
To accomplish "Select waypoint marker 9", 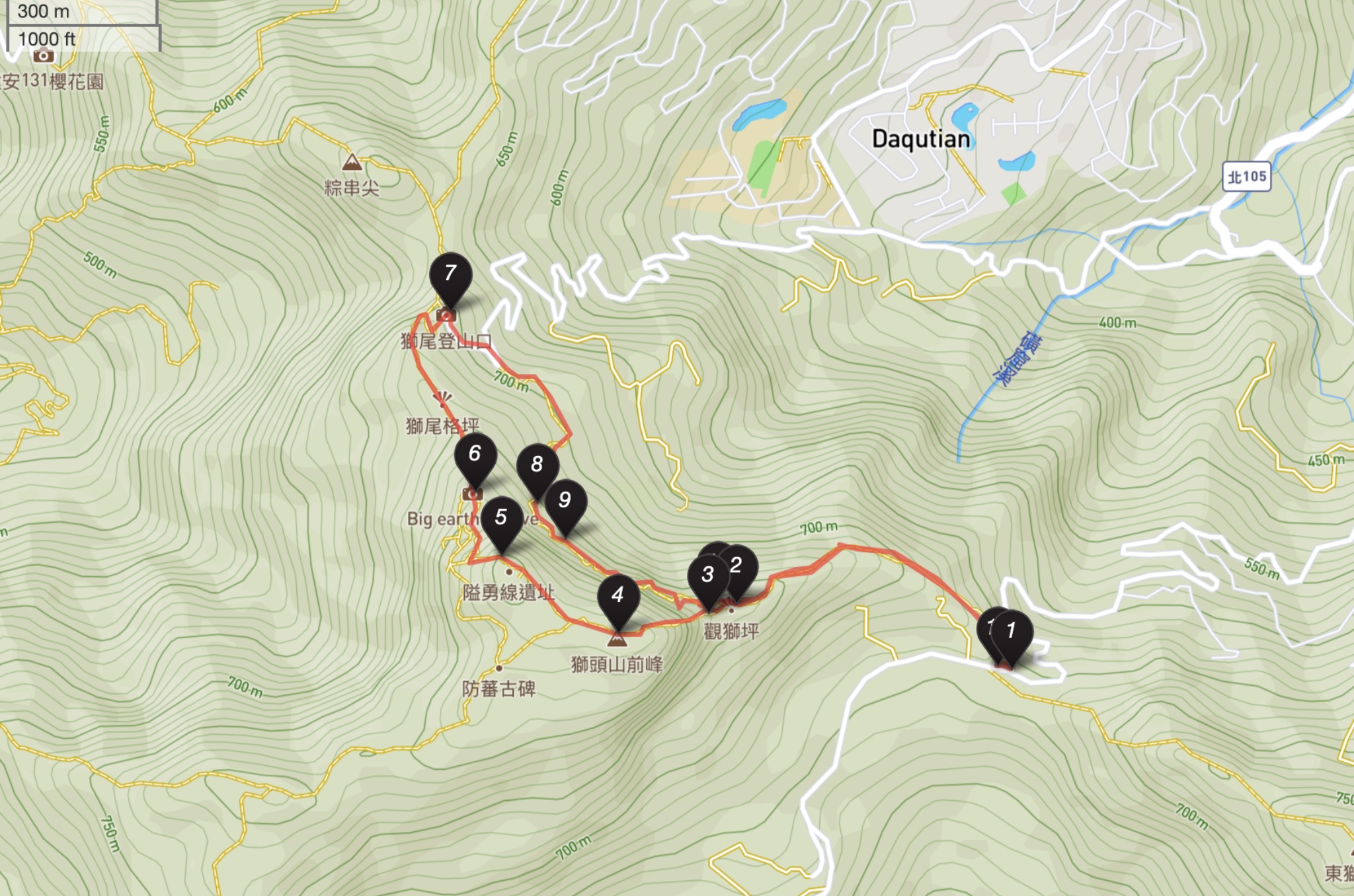I will [565, 500].
